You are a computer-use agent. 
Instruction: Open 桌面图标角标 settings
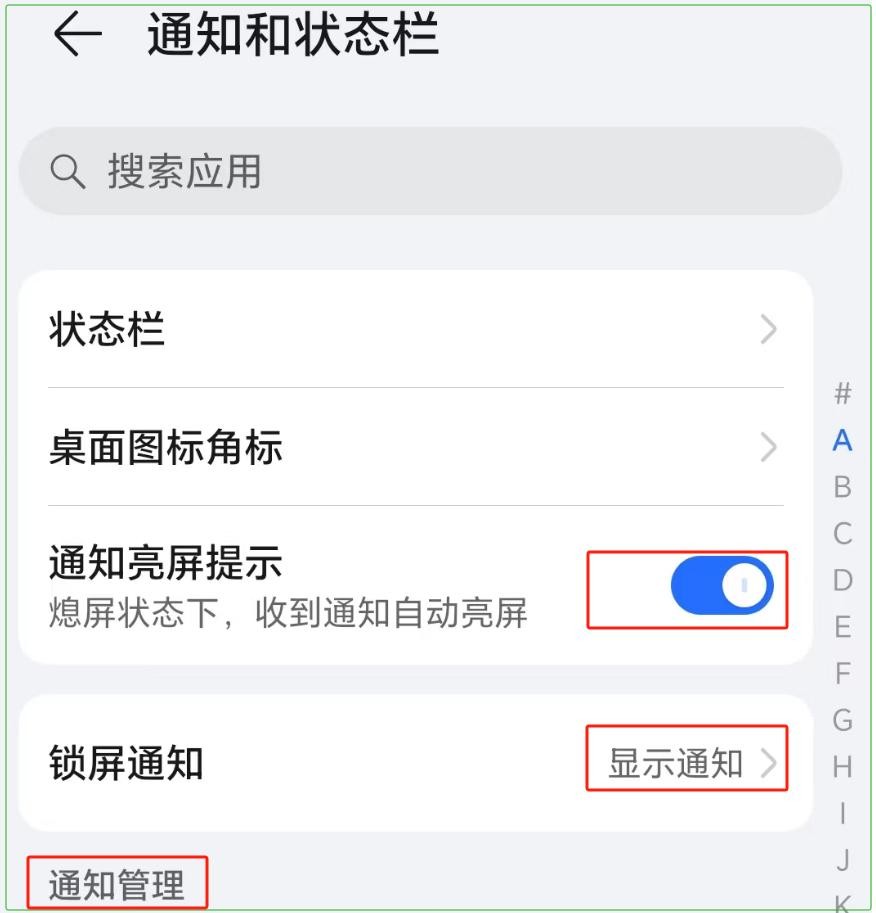(x=415, y=447)
